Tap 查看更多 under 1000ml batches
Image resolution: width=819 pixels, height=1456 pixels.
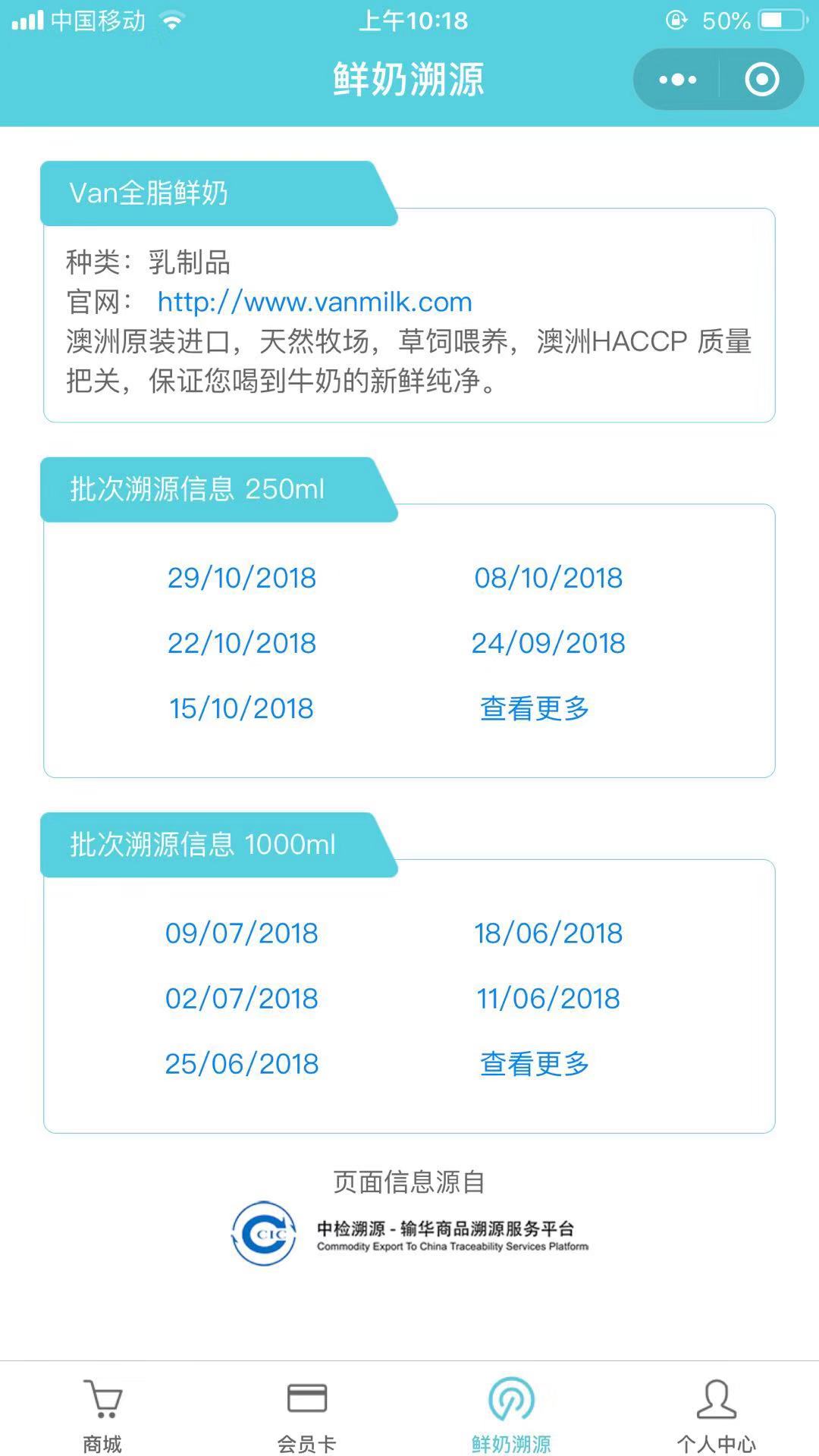[x=535, y=1064]
